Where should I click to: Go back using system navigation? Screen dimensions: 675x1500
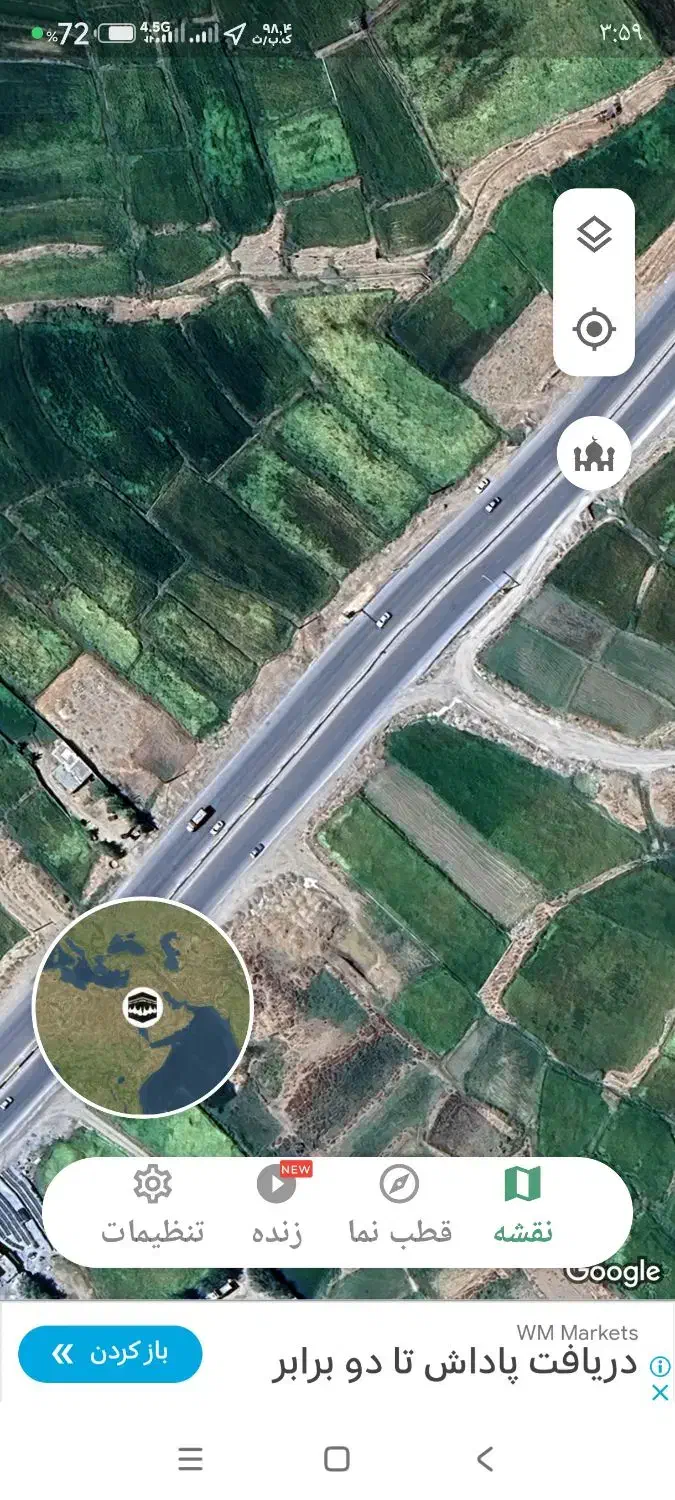pyautogui.click(x=485, y=1459)
